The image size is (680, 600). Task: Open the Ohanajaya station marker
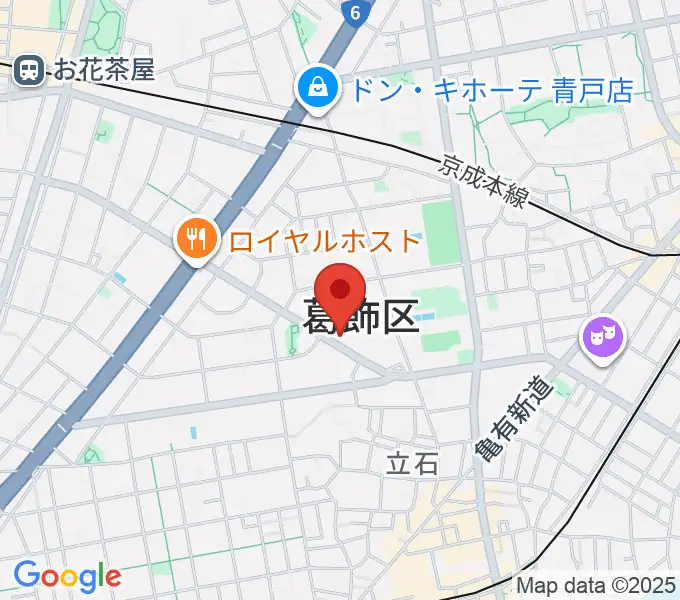30,70
